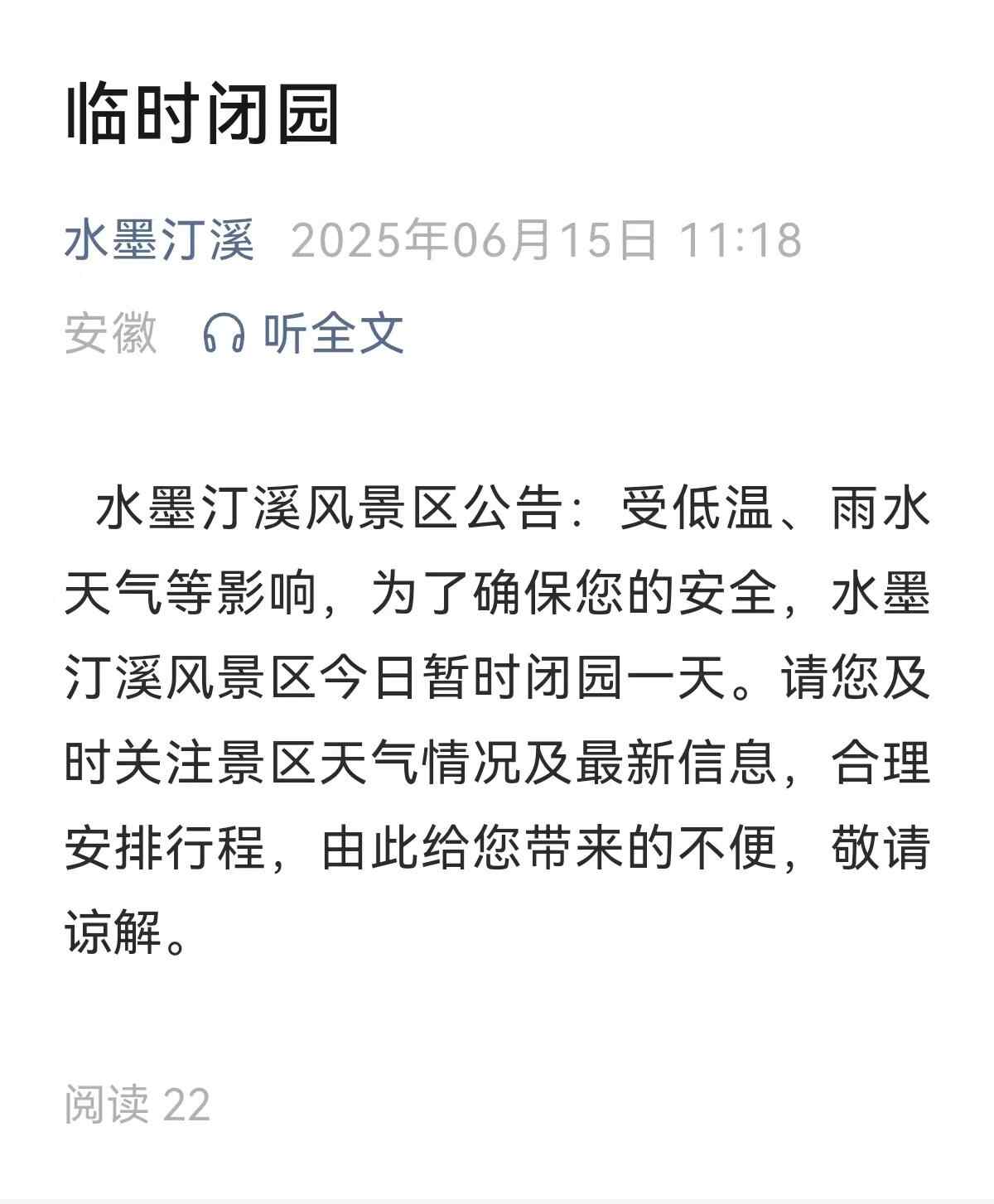Screen dimensions: 994x1204
Task: Open the 水墨汀溪 account page
Action: click(x=159, y=240)
